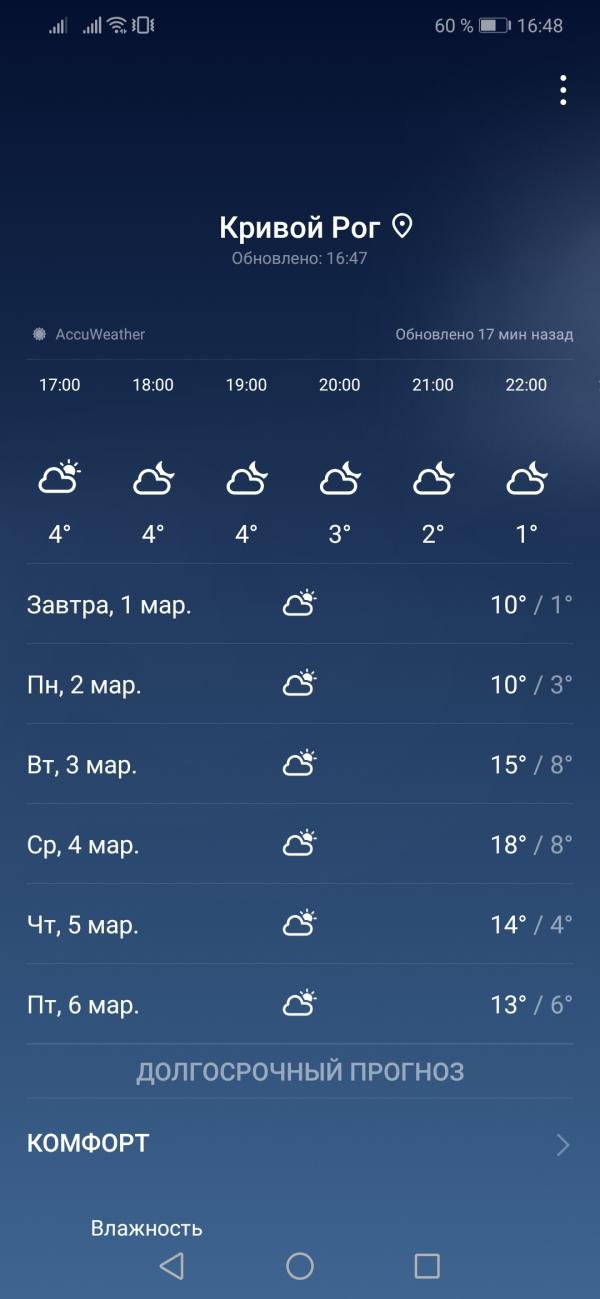The image size is (600, 1299).
Task: Return to the home screen
Action: pos(300,1266)
